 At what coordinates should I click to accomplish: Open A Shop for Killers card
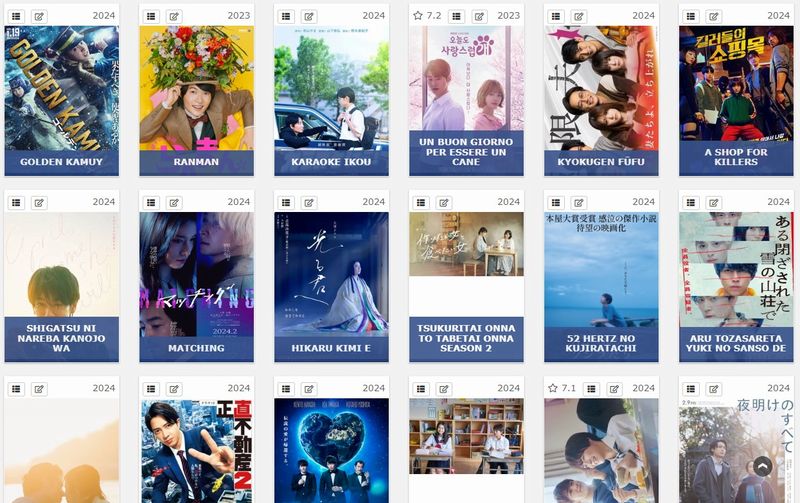tap(736, 95)
